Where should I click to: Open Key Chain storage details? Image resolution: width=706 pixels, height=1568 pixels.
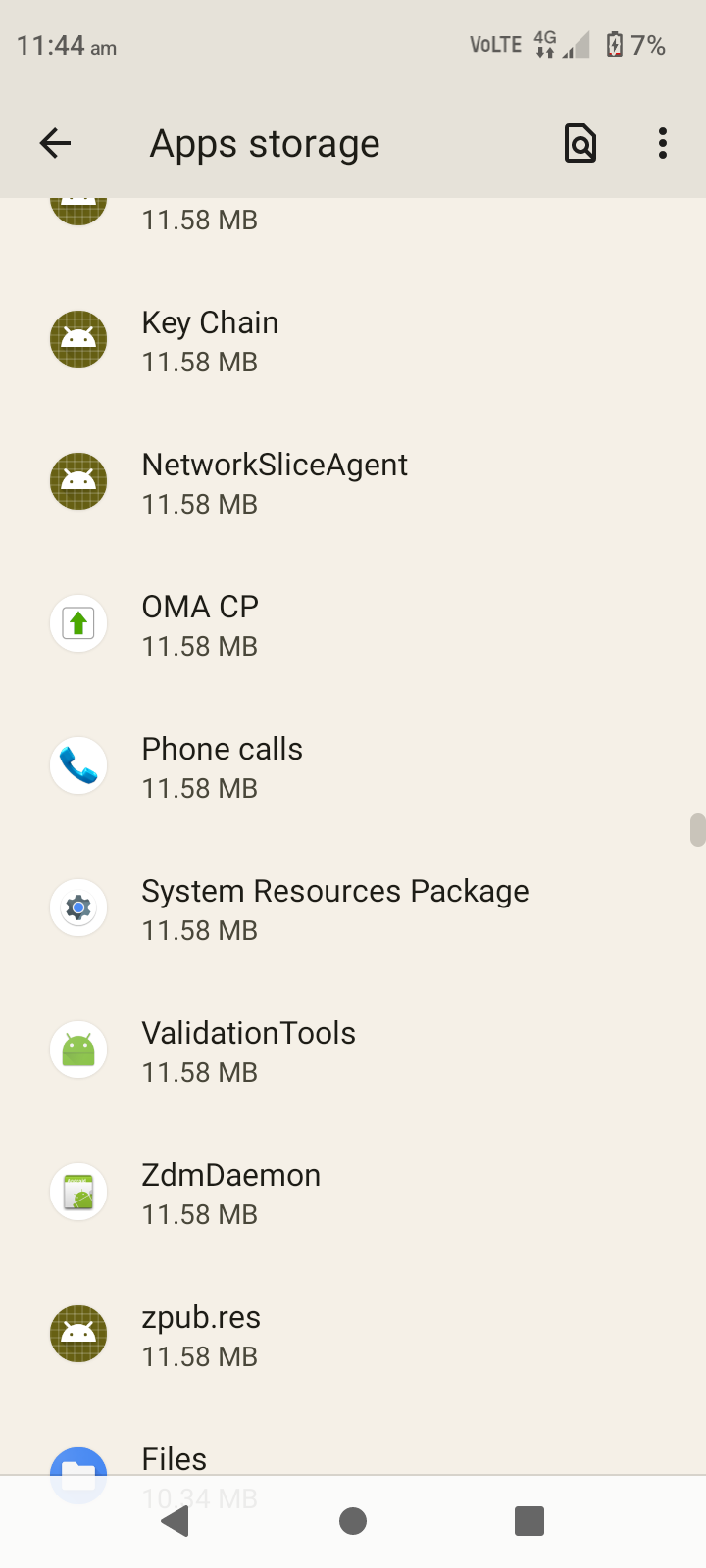click(x=353, y=340)
